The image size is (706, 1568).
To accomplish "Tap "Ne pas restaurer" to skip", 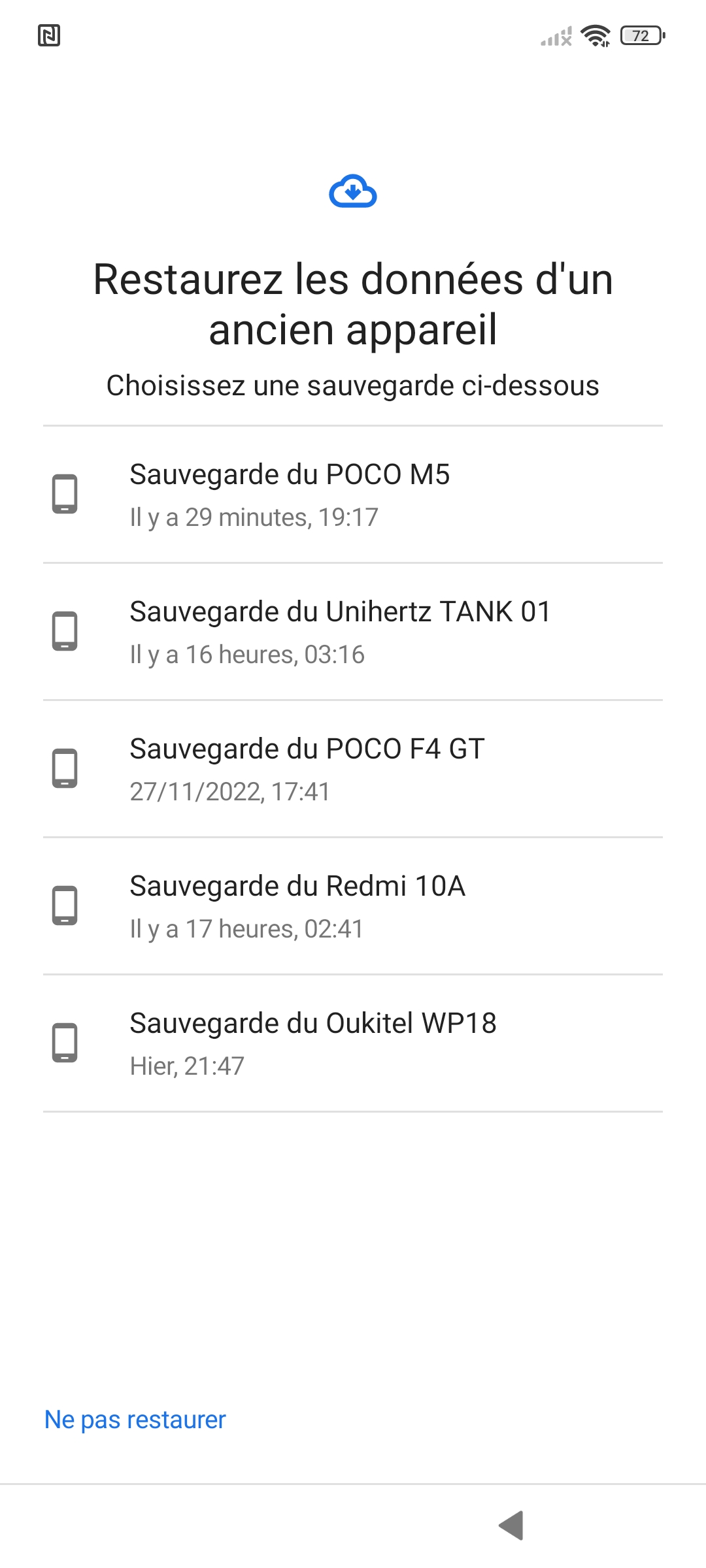I will (x=135, y=1420).
